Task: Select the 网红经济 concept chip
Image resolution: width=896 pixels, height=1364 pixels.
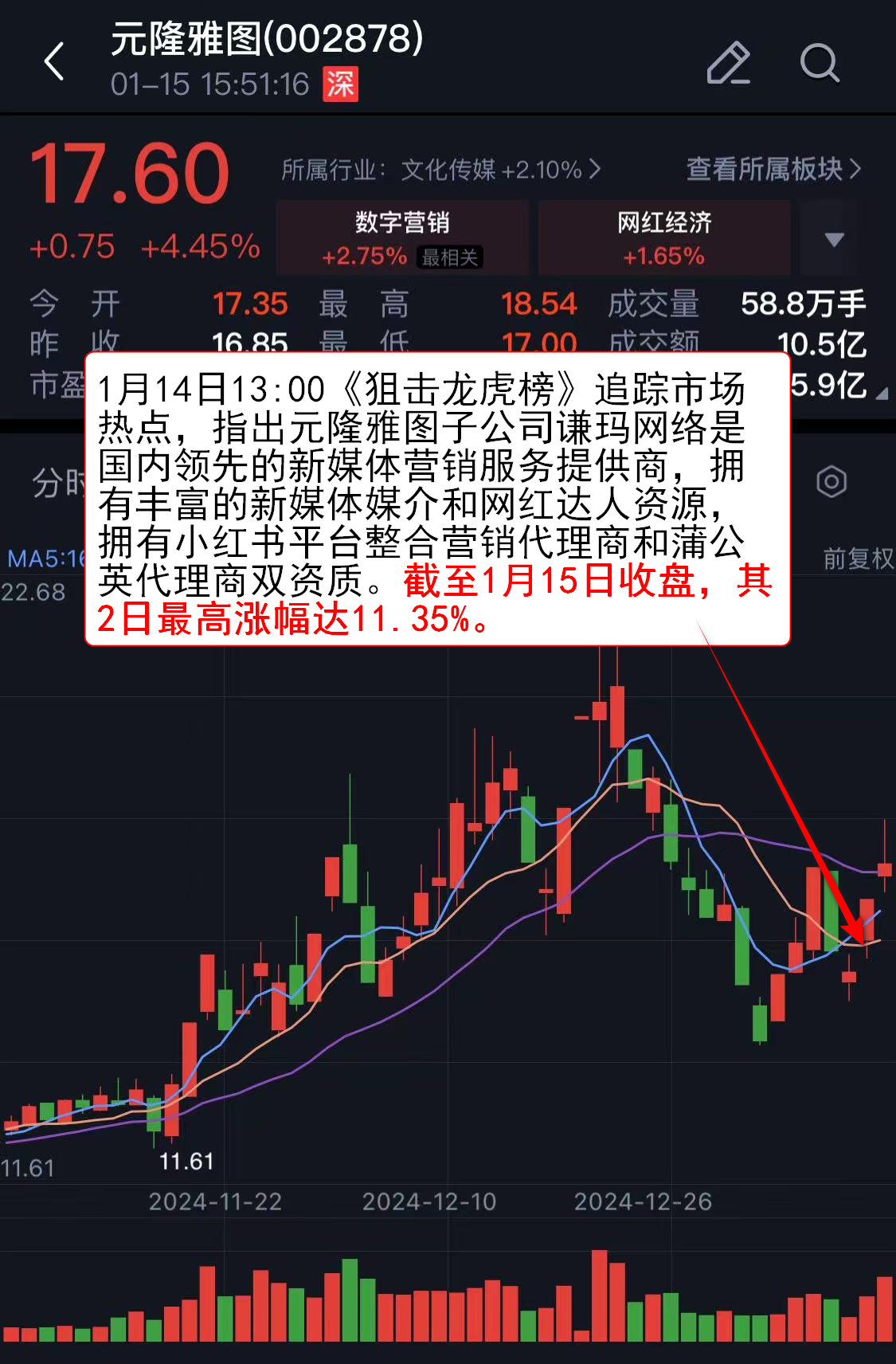Action: click(x=663, y=237)
